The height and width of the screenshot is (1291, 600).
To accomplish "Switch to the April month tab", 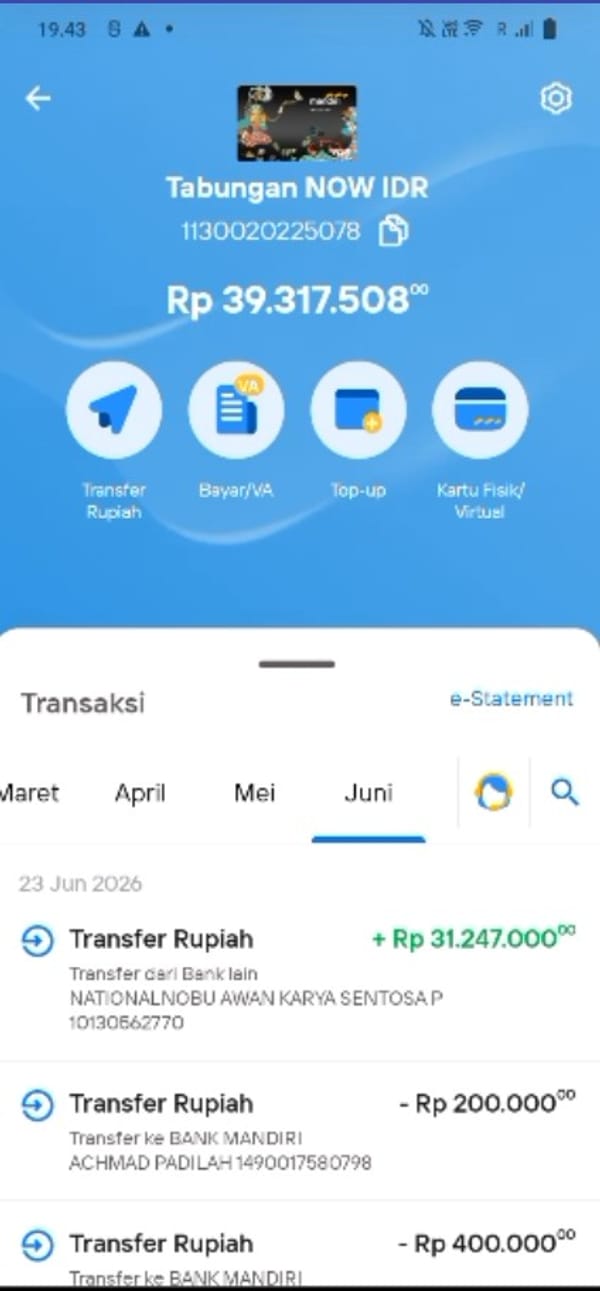I will pyautogui.click(x=139, y=793).
